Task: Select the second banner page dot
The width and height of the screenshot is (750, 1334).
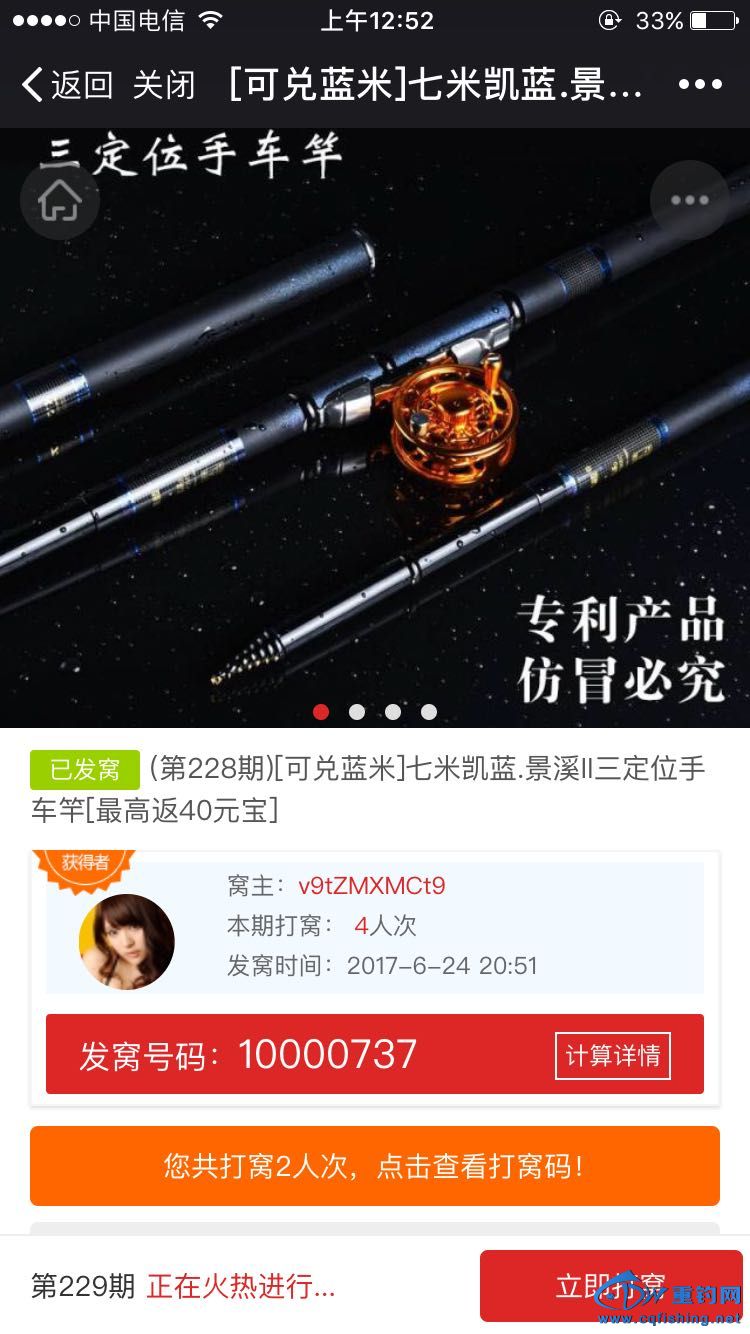Action: tap(357, 712)
